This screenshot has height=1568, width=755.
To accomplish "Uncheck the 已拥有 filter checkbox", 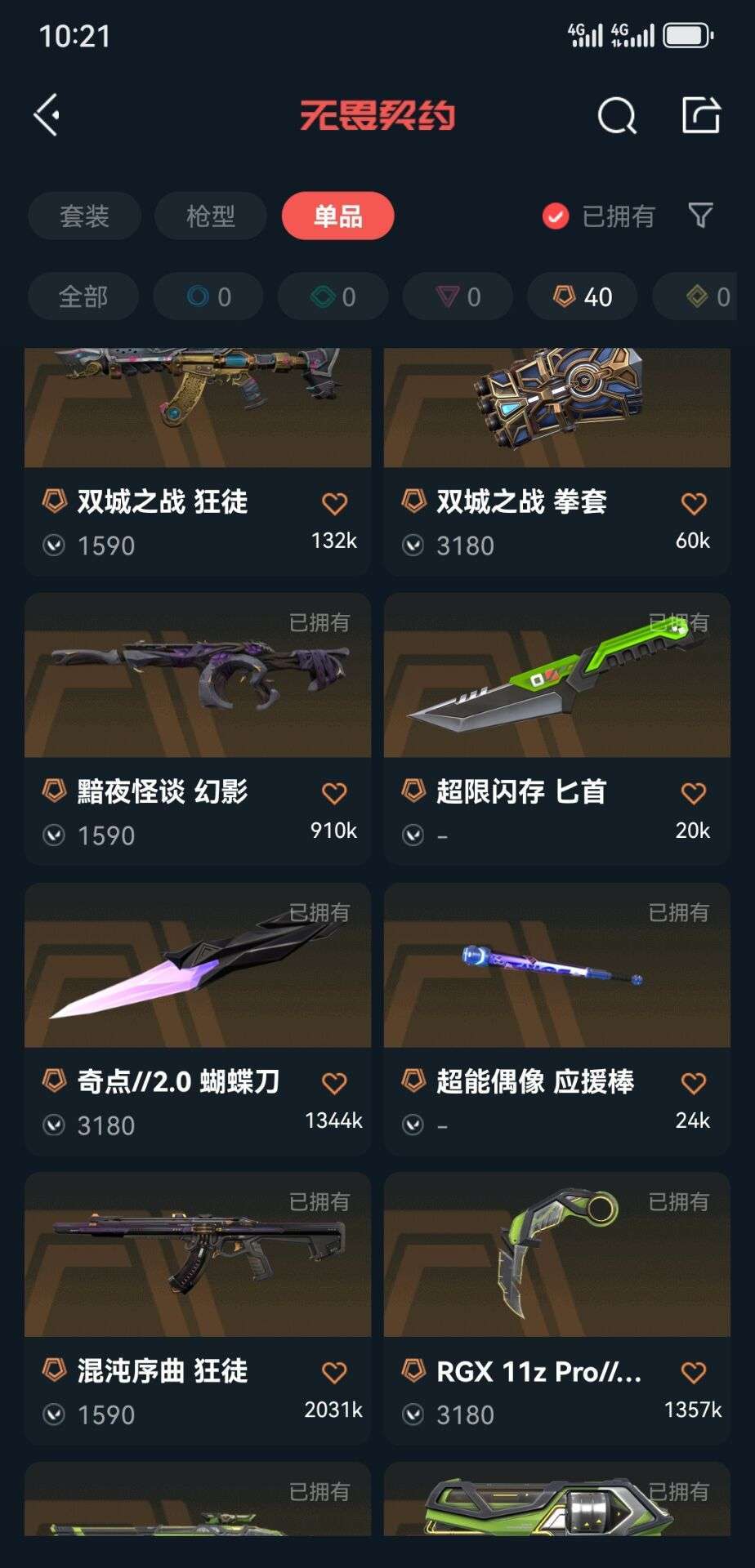I will (x=556, y=216).
